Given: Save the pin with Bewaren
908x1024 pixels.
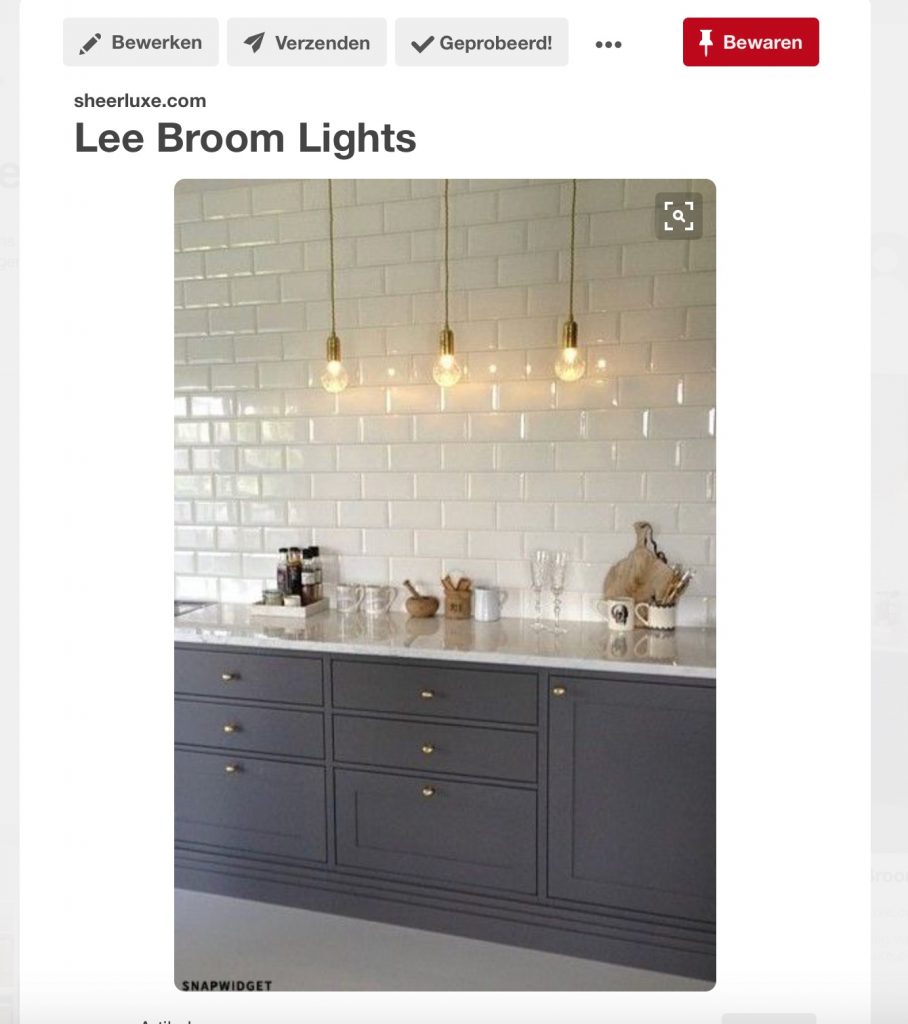Looking at the screenshot, I should (750, 42).
